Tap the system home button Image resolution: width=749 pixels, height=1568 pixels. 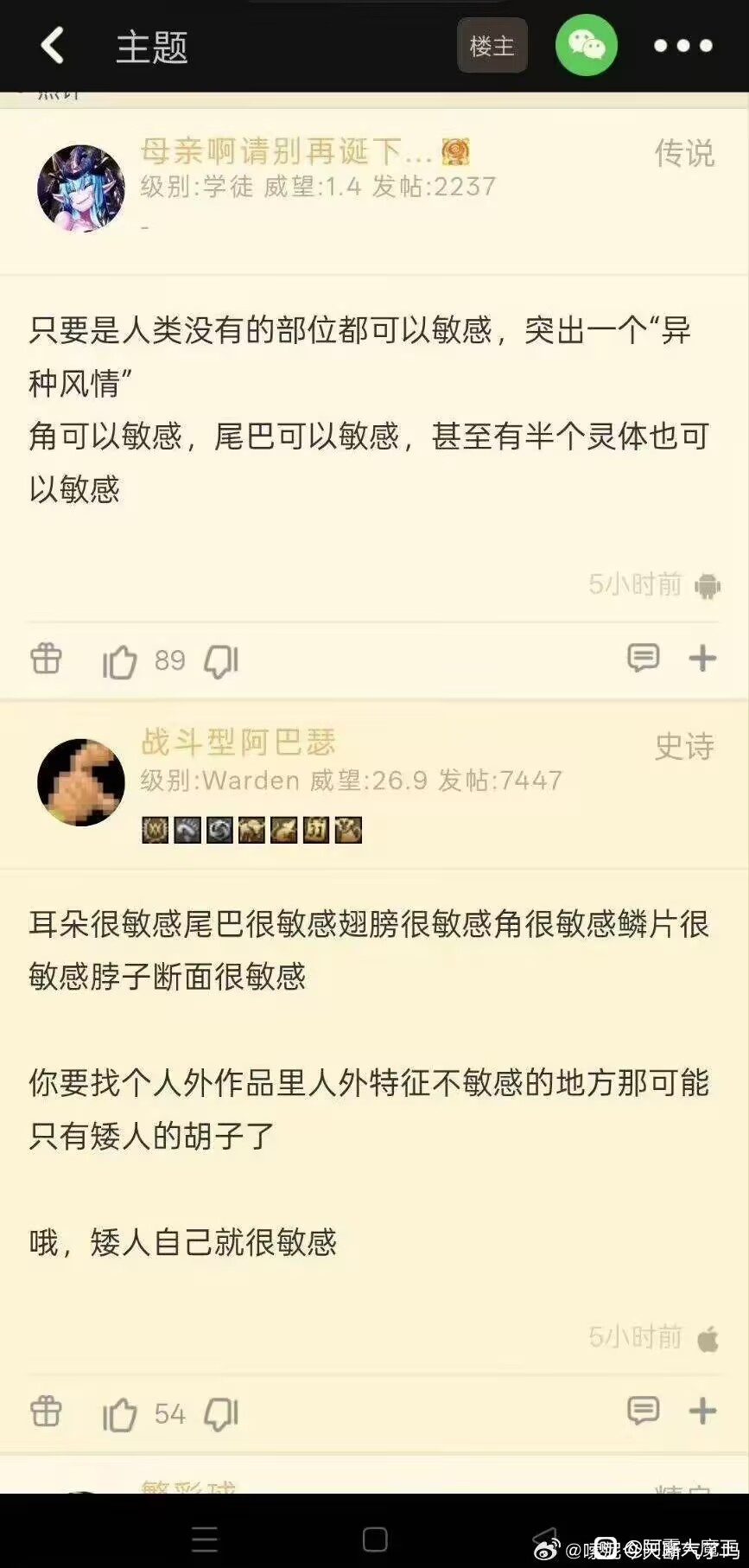375,1539
